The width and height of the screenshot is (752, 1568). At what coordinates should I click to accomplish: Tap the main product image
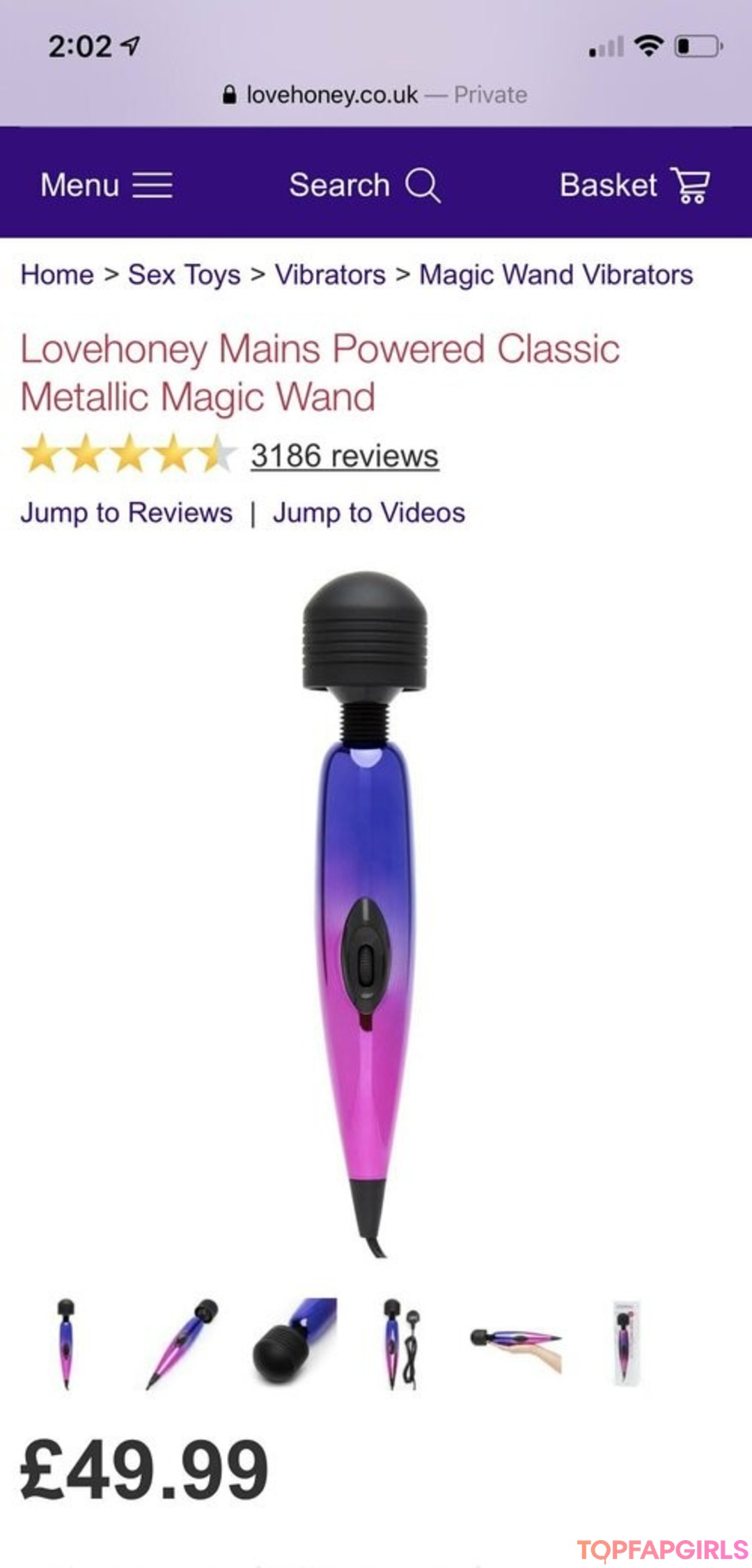[365, 913]
